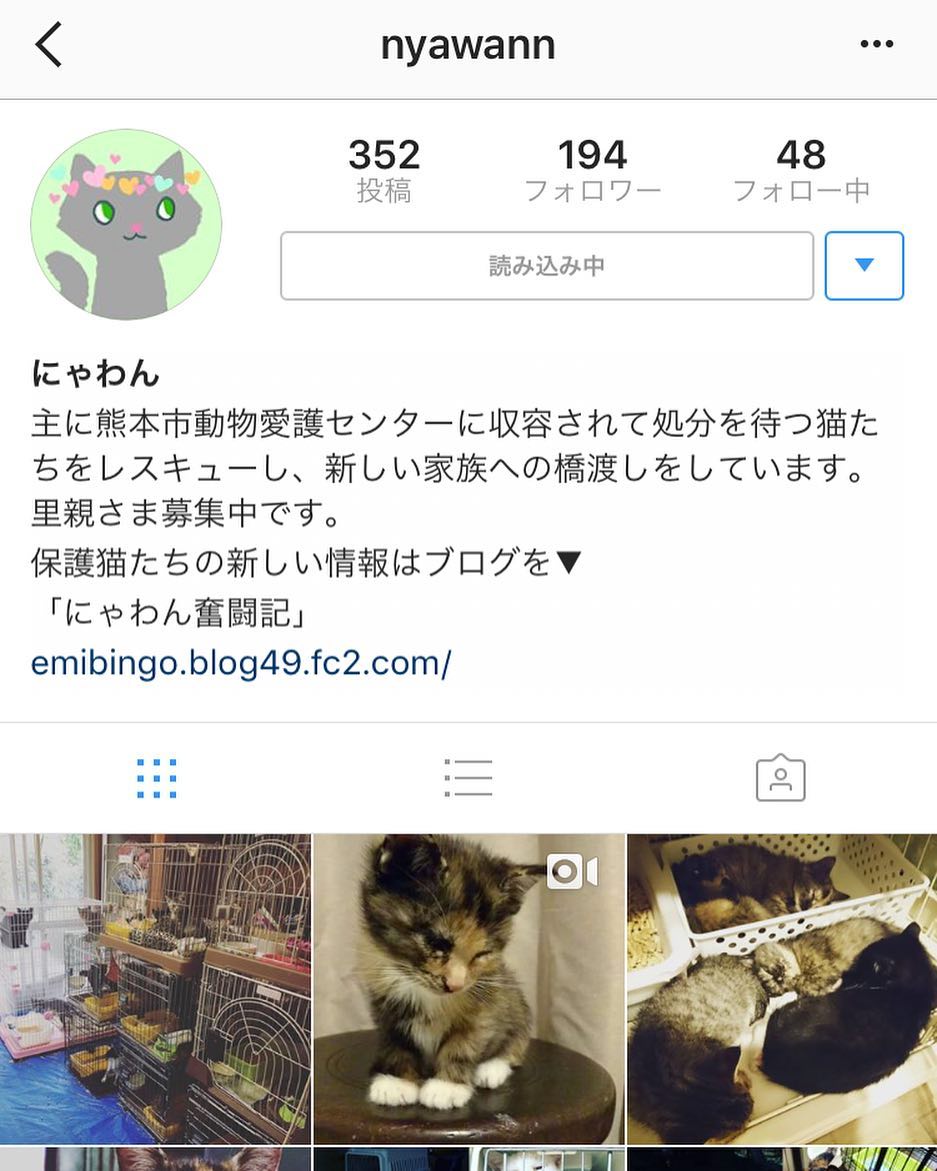Expand suggested accounts dropdown arrow

tap(864, 266)
